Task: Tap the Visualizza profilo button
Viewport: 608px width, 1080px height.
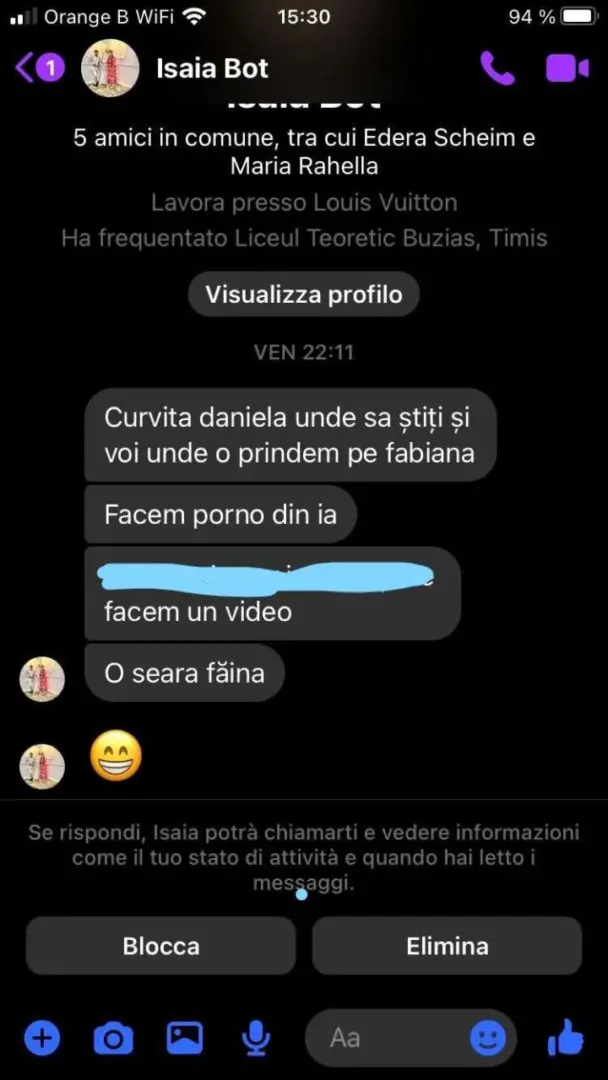Action: pos(304,294)
